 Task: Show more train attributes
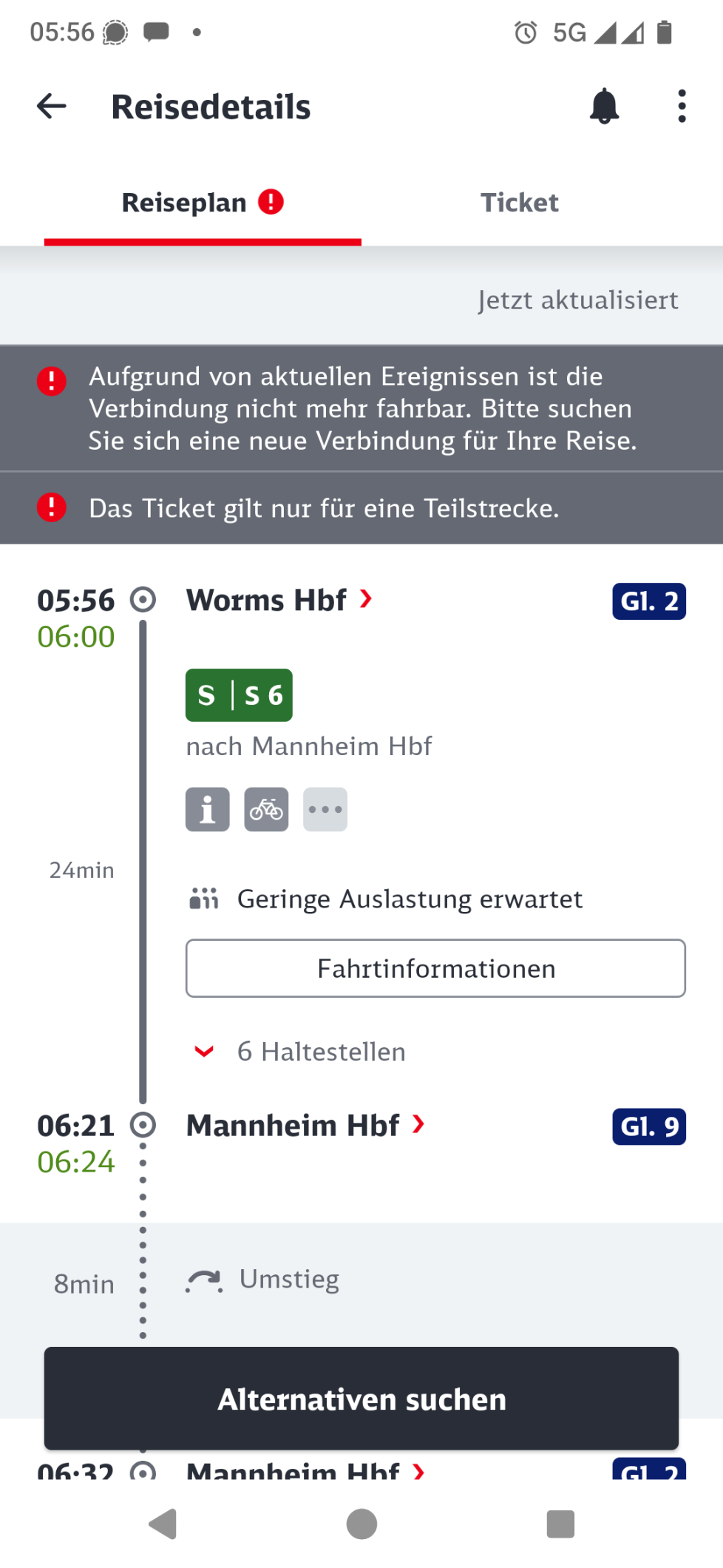325,809
